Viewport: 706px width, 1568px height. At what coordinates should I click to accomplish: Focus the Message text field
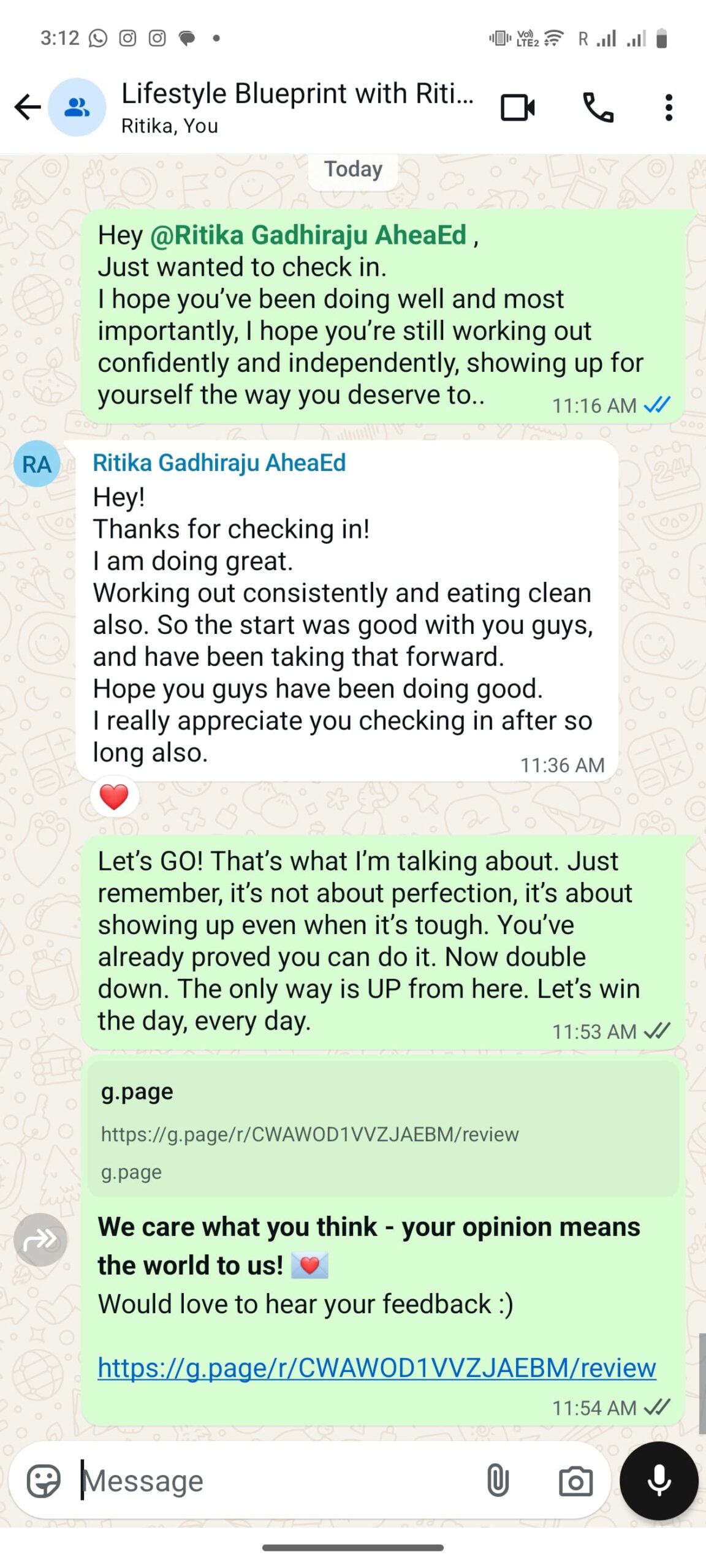(276, 1481)
